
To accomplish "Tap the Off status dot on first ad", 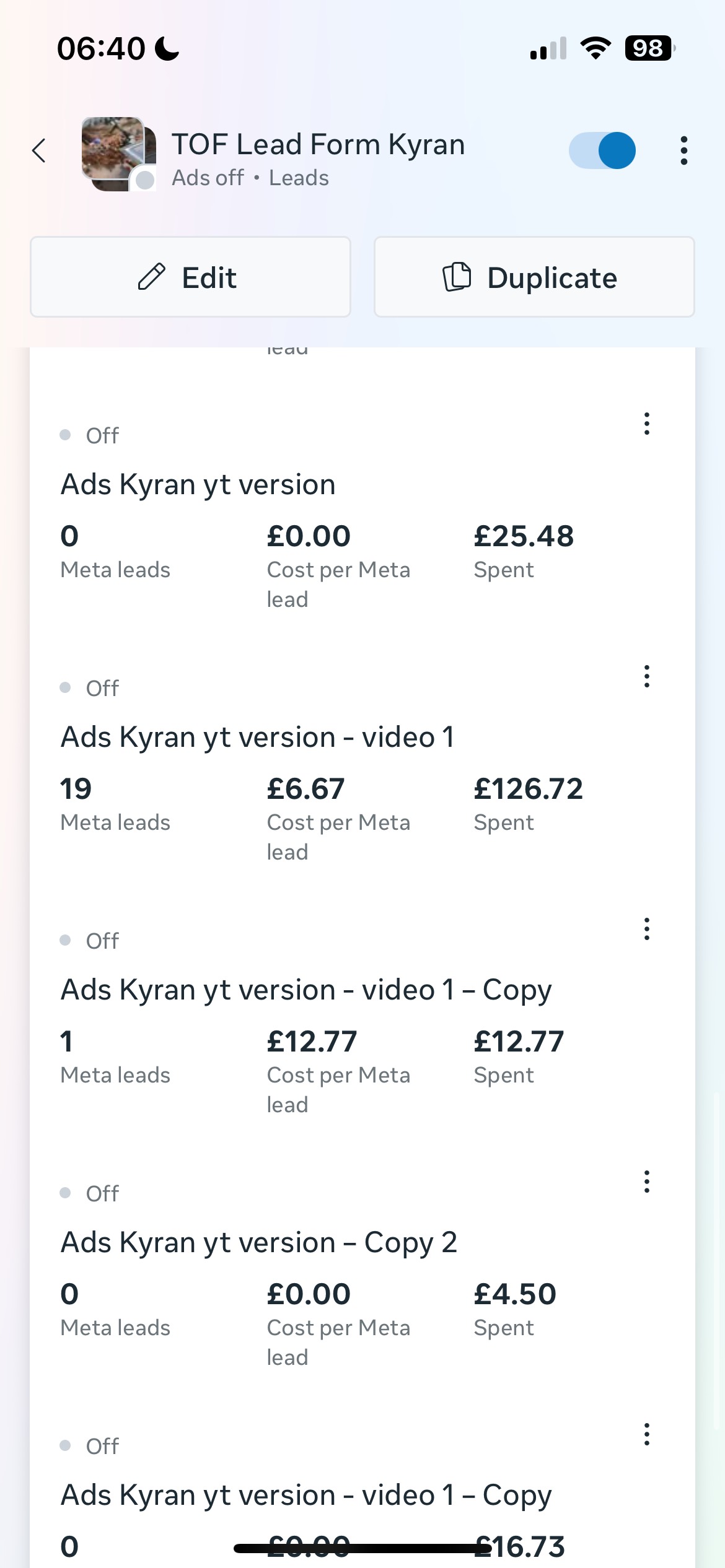I will (66, 435).
